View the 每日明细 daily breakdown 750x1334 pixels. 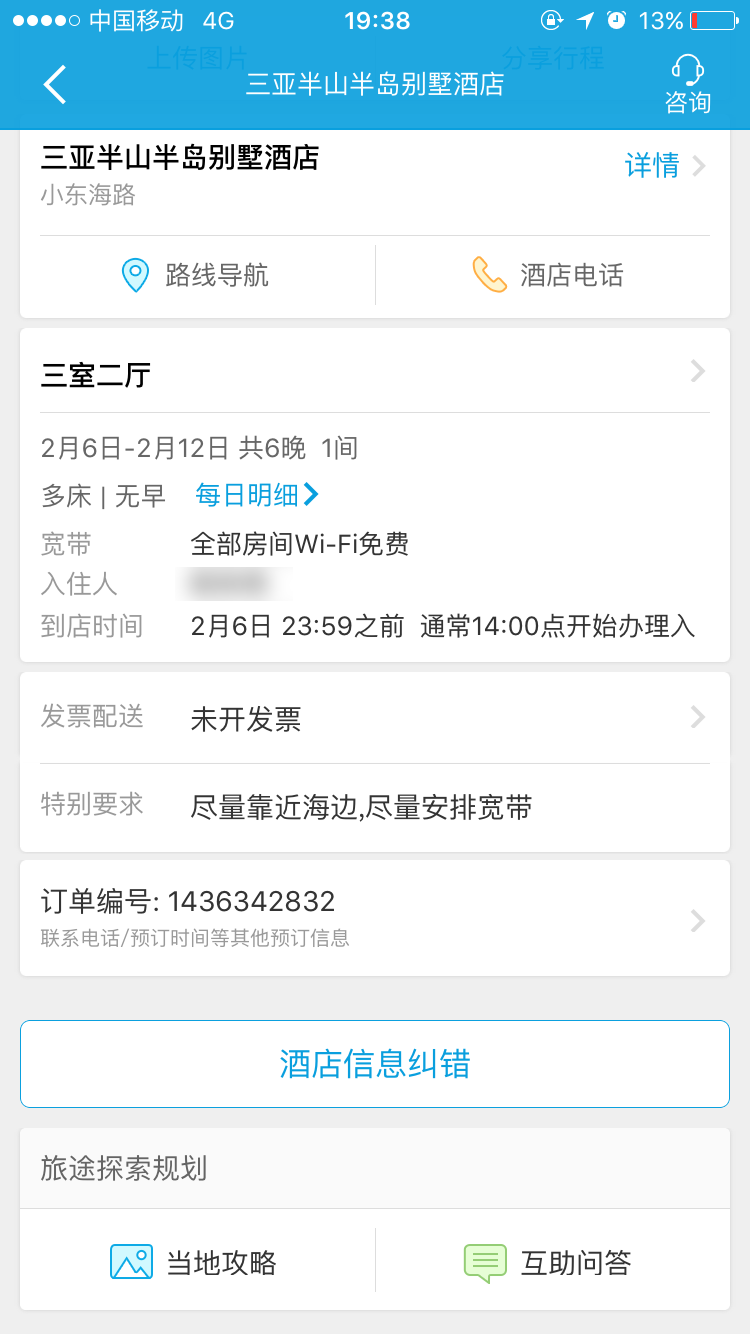[257, 494]
